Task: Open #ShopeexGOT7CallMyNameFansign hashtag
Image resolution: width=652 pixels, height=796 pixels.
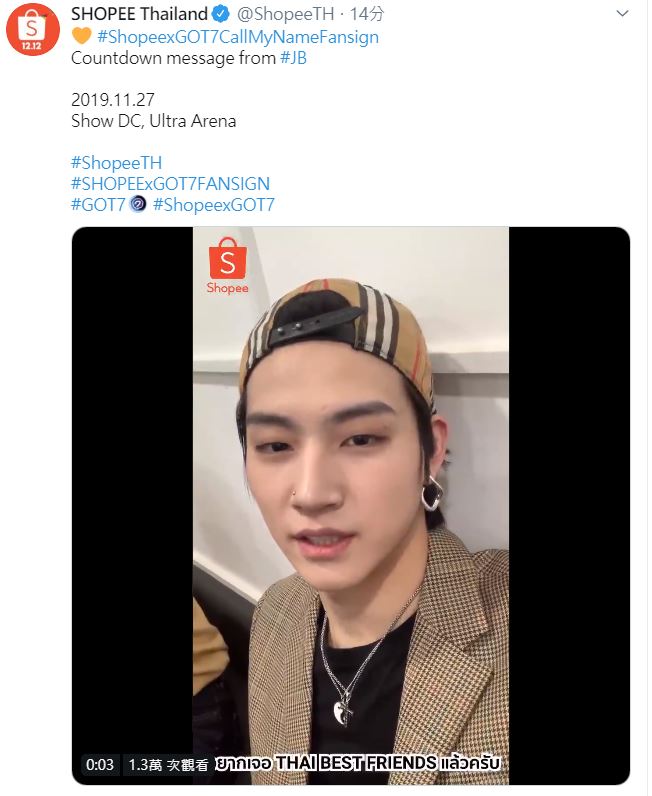Action: pos(237,37)
